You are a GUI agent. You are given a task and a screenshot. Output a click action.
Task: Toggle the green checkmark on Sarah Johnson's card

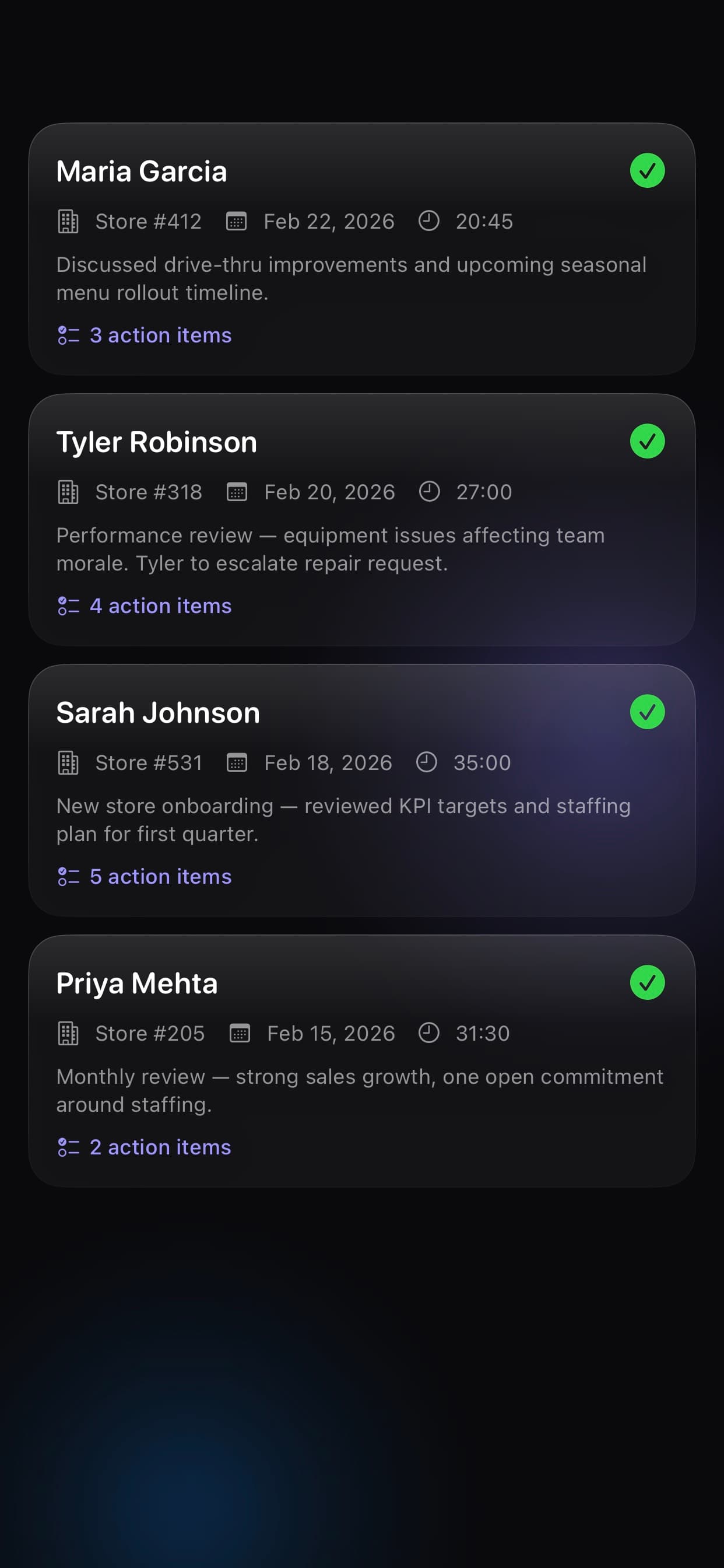pos(647,712)
